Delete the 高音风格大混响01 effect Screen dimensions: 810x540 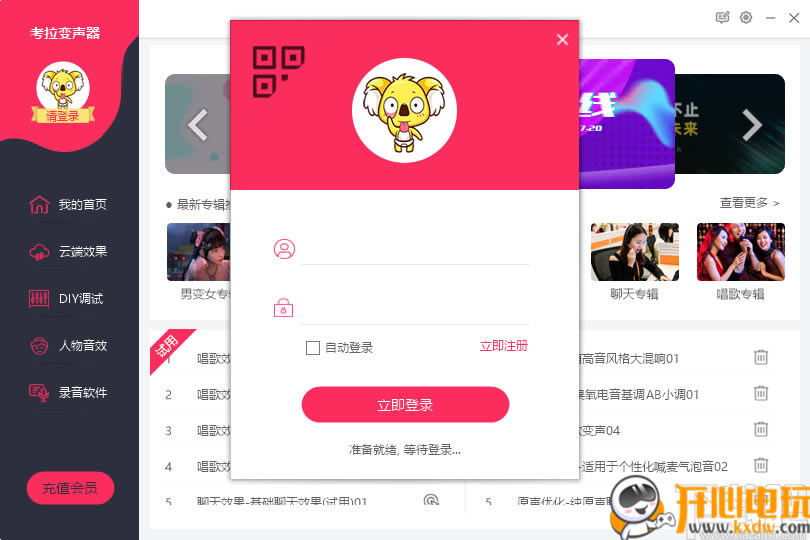point(760,357)
